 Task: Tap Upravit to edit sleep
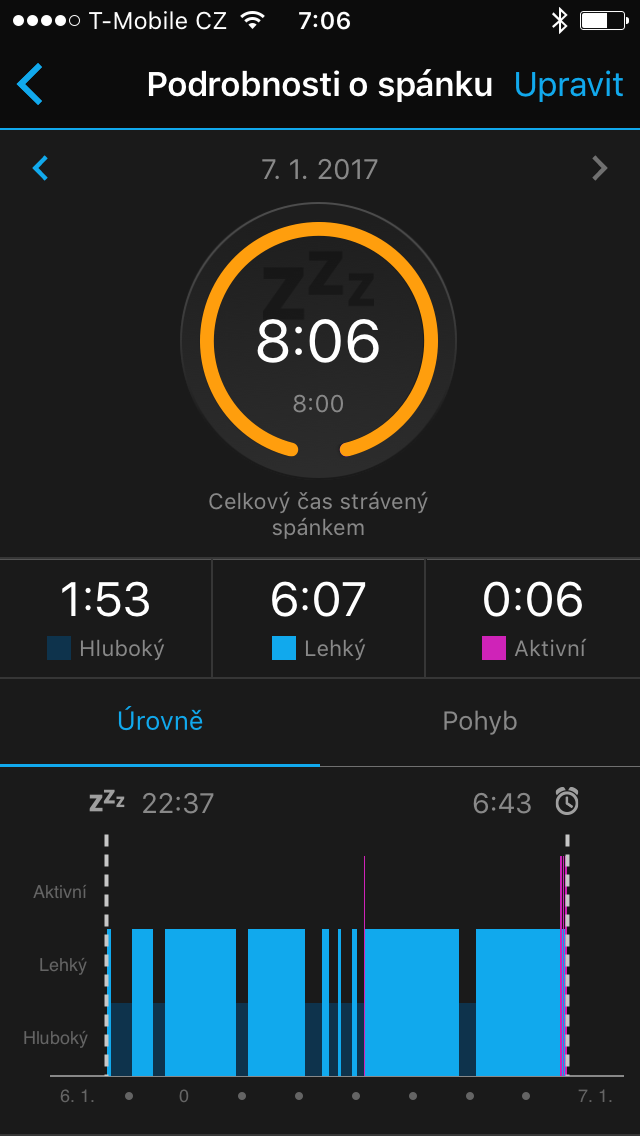(568, 85)
